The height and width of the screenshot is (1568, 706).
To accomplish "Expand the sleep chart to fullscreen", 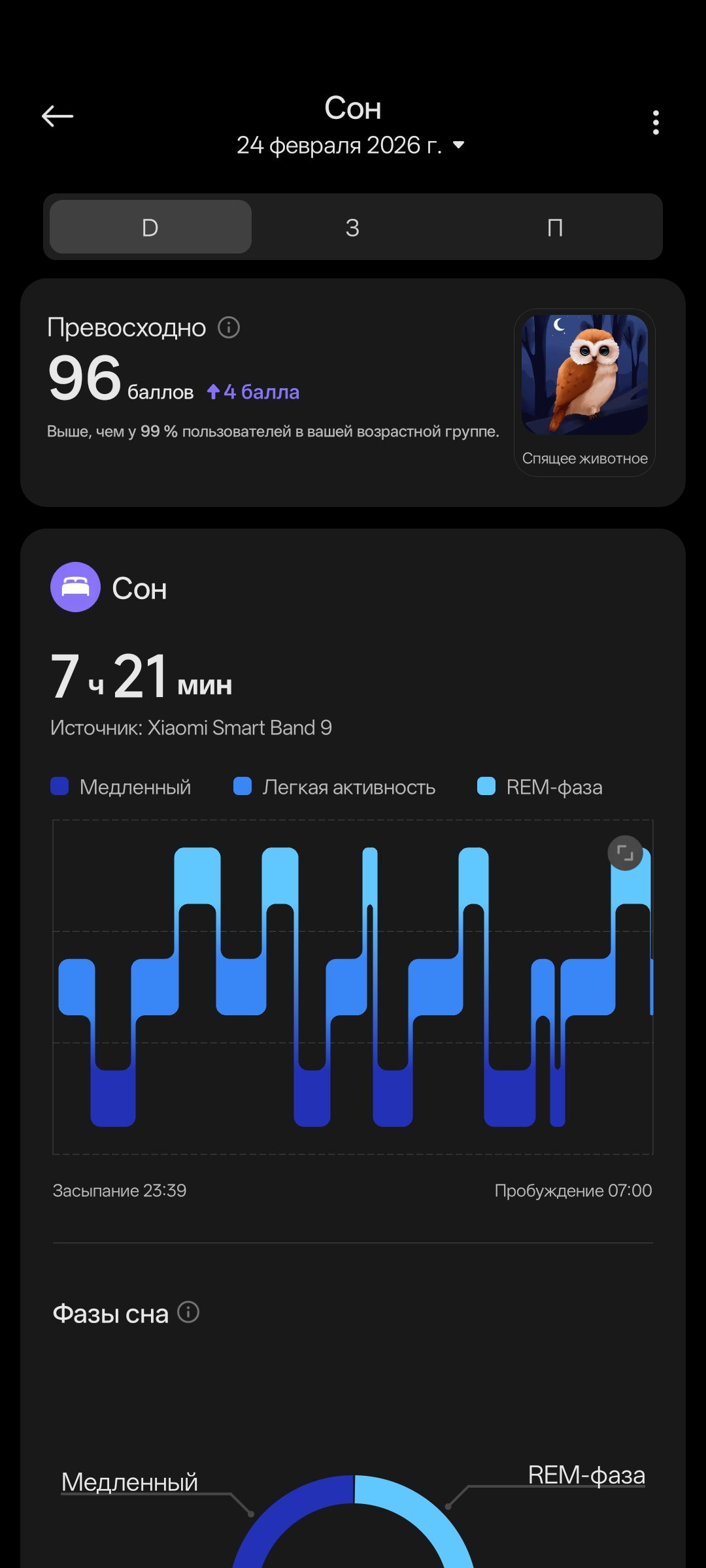I will (625, 853).
